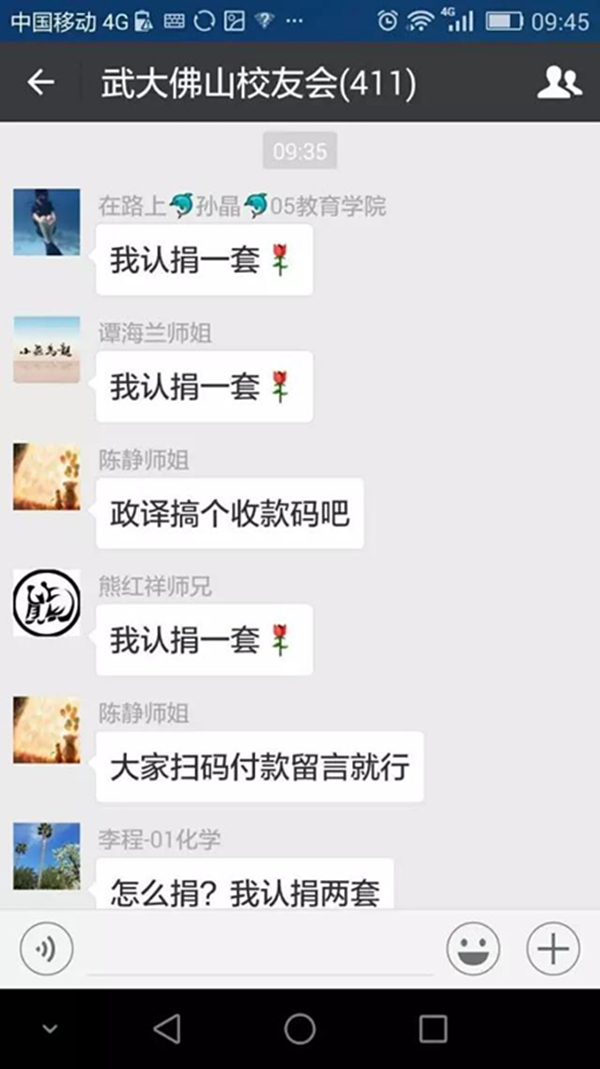
Task: Open the emoji picker
Action: tap(473, 948)
